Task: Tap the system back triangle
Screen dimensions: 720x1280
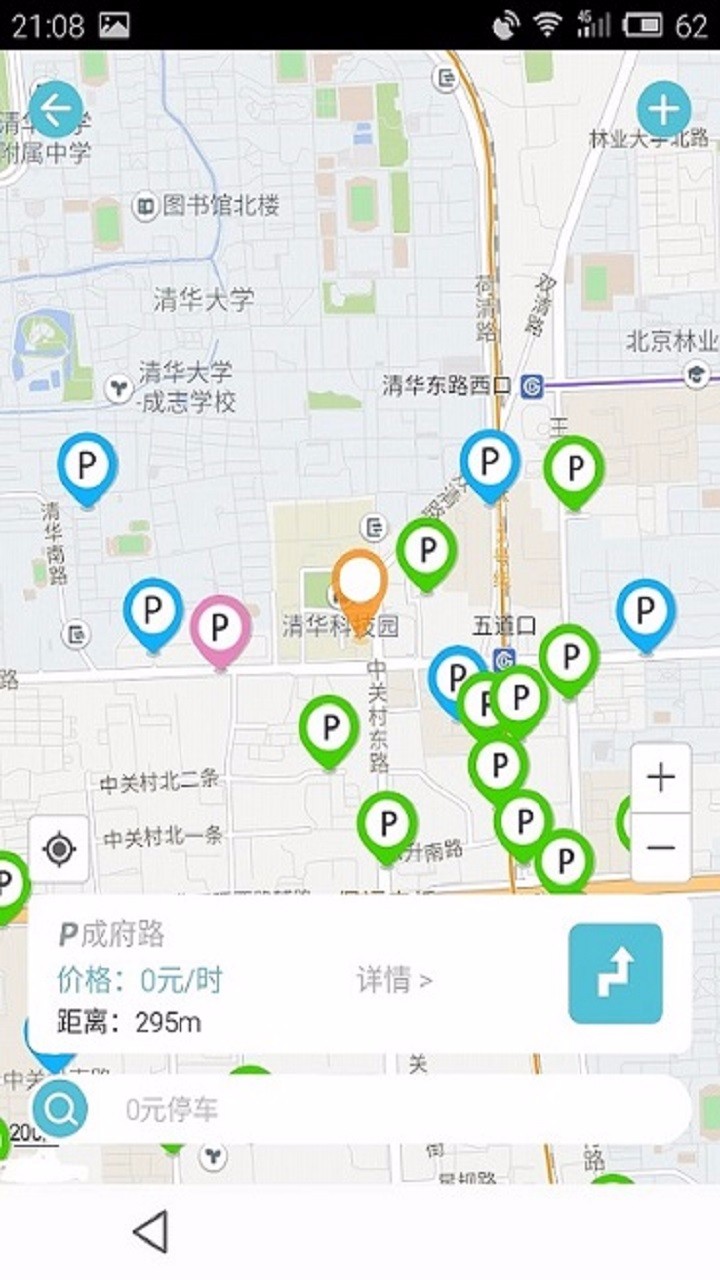Action: [x=151, y=1231]
